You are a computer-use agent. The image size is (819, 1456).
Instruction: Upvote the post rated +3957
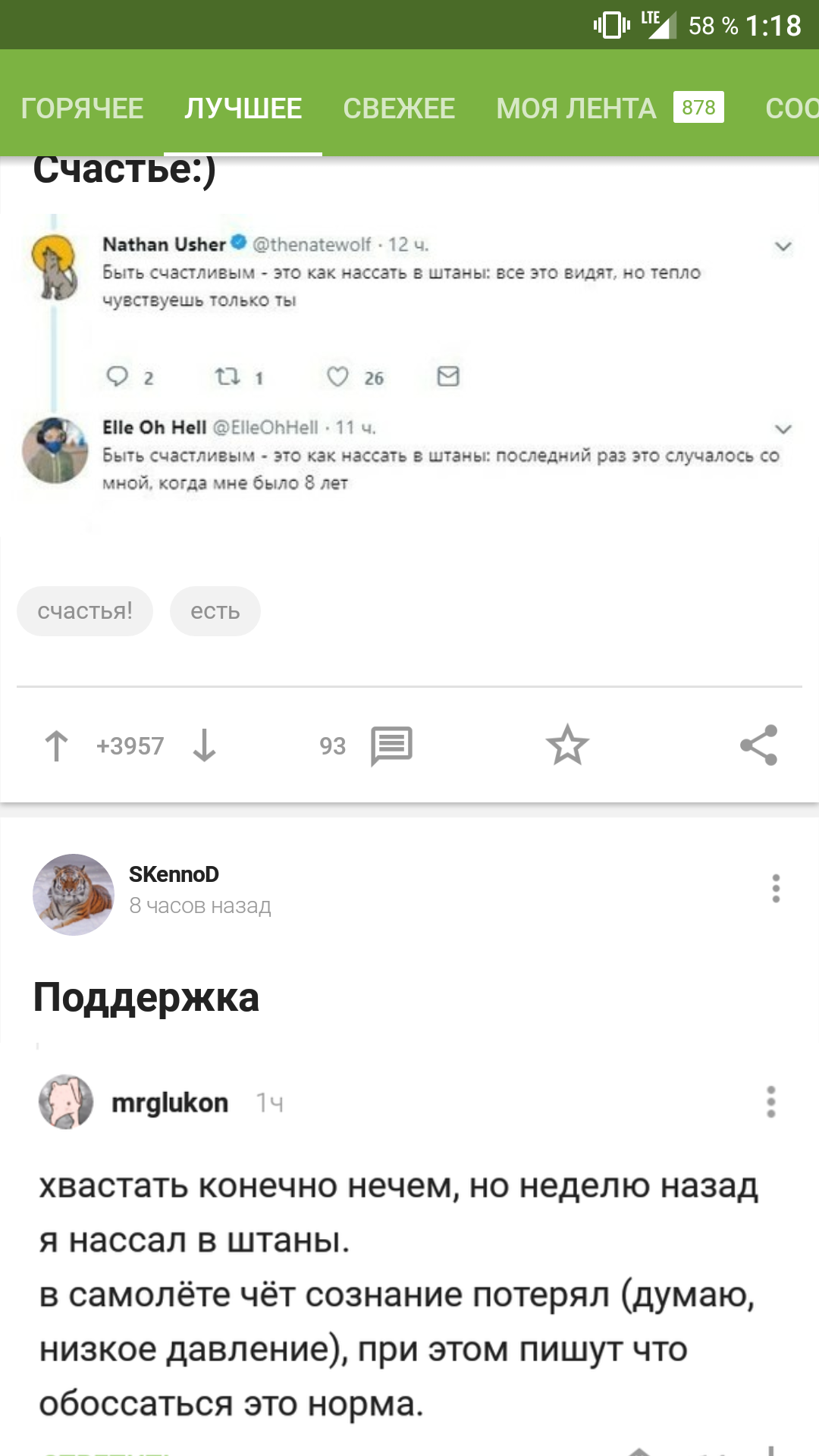coord(56,745)
